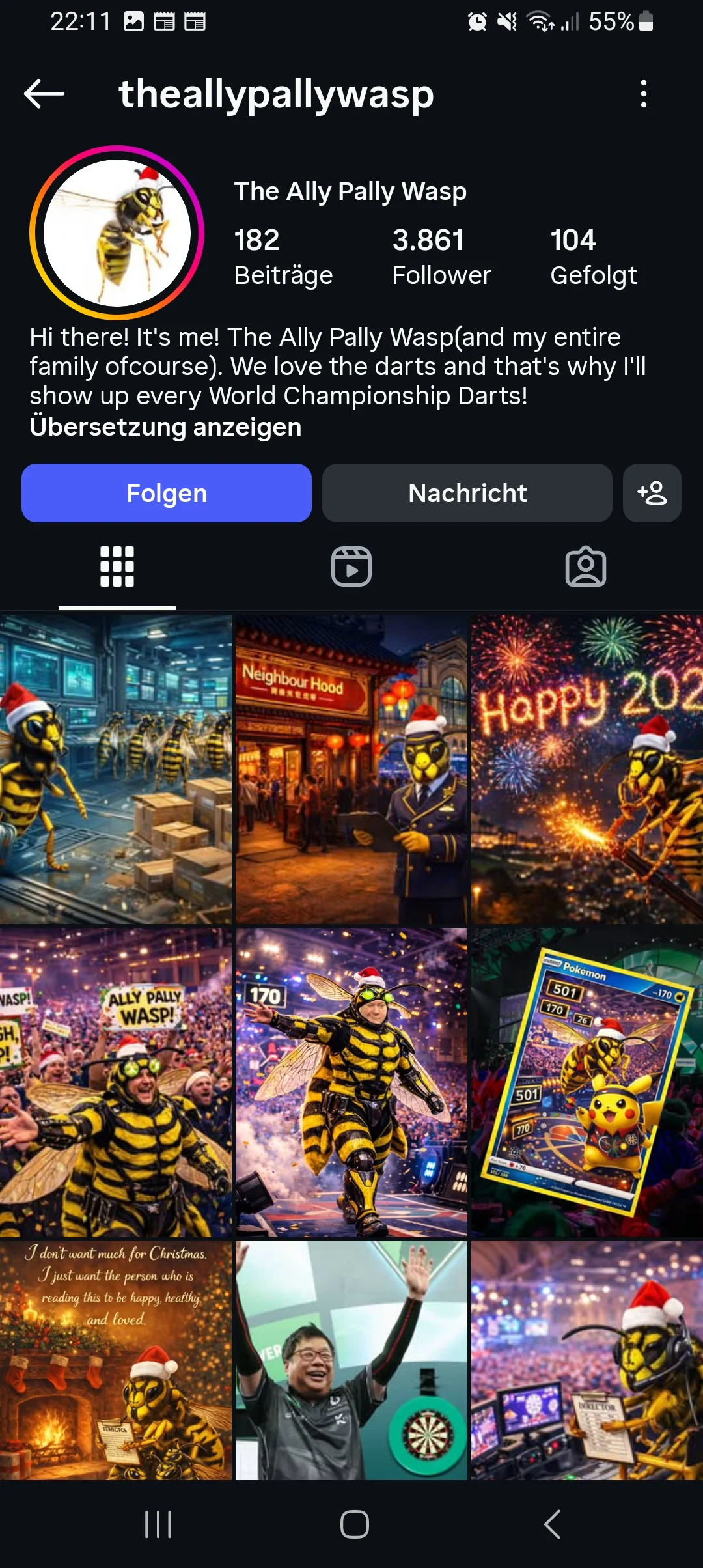Select the Reels tab icon
Viewport: 703px width, 1568px height.
click(x=351, y=567)
